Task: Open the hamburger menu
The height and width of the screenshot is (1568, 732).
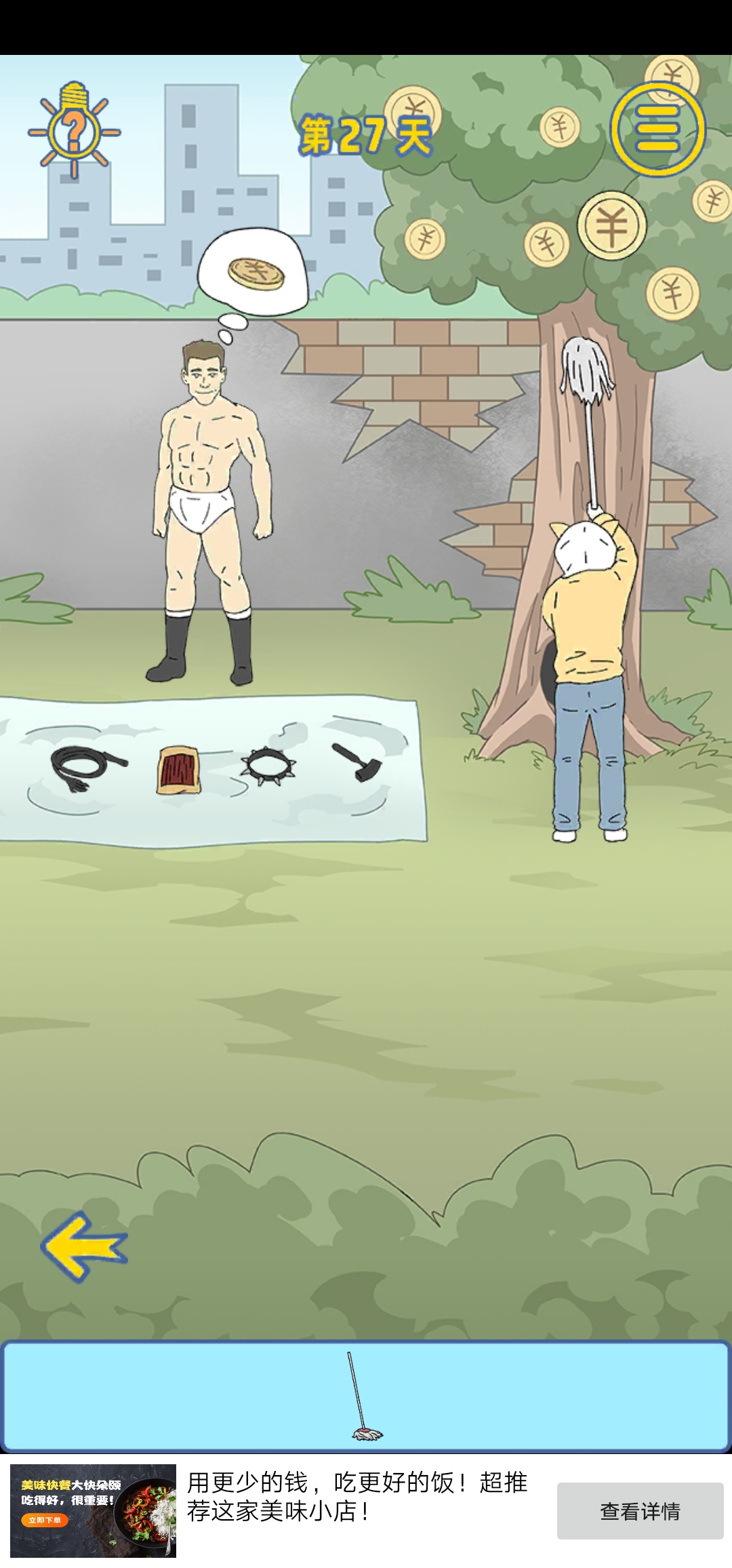Action: point(657,129)
